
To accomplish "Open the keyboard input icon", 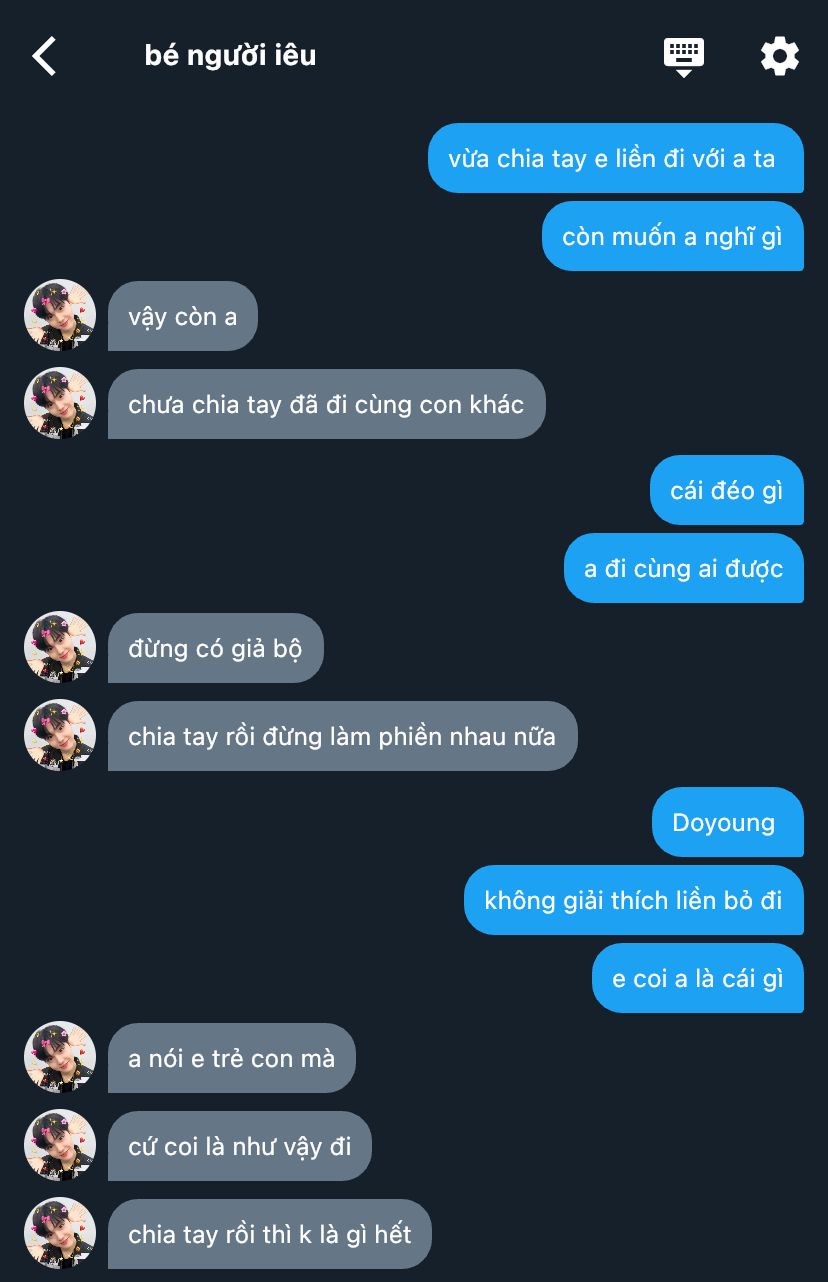I will (684, 56).
